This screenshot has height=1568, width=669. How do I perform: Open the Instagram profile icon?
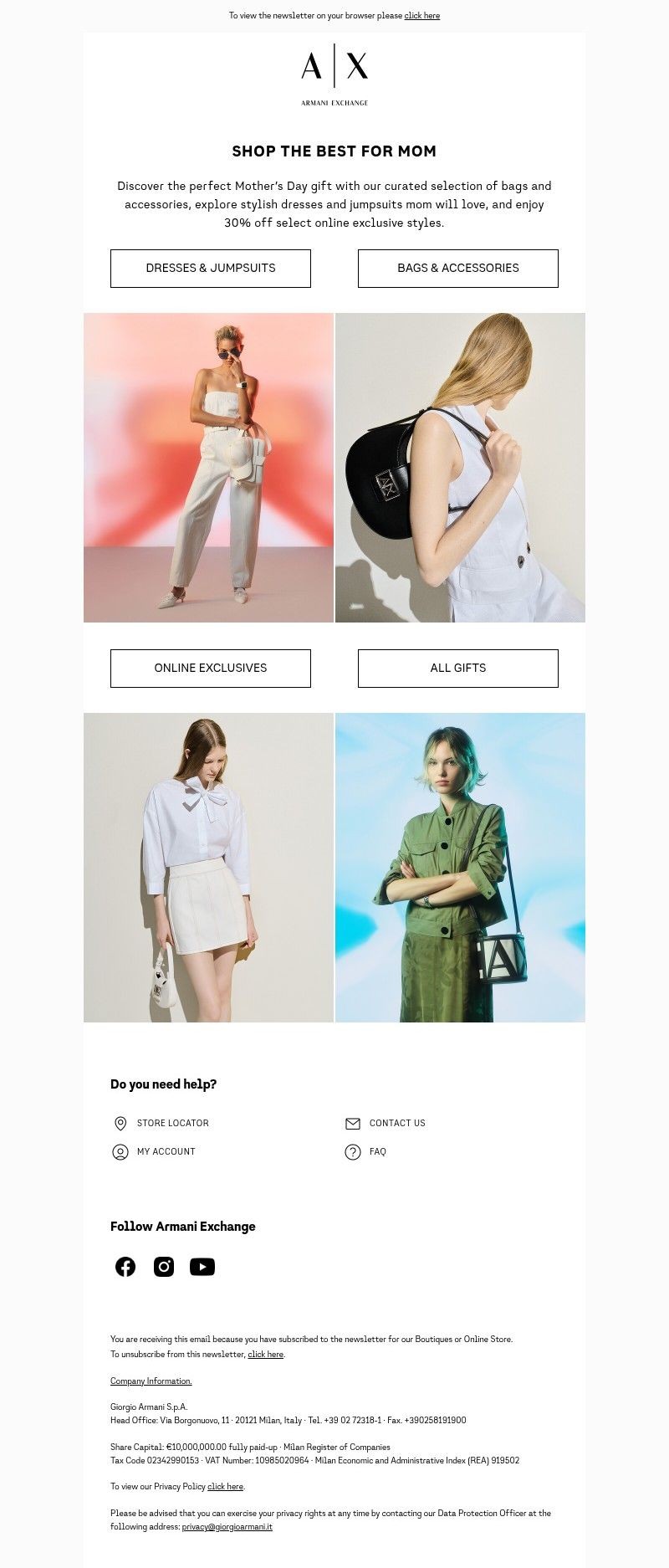point(164,1267)
